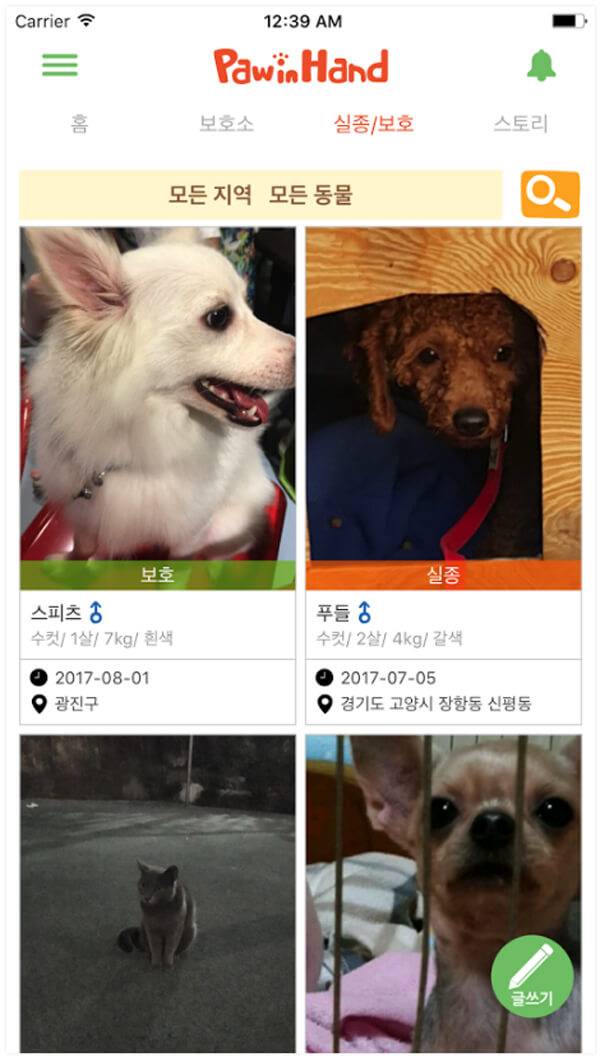This screenshot has height=1057, width=600.
Task: Open the notifications bell
Action: pyautogui.click(x=541, y=65)
